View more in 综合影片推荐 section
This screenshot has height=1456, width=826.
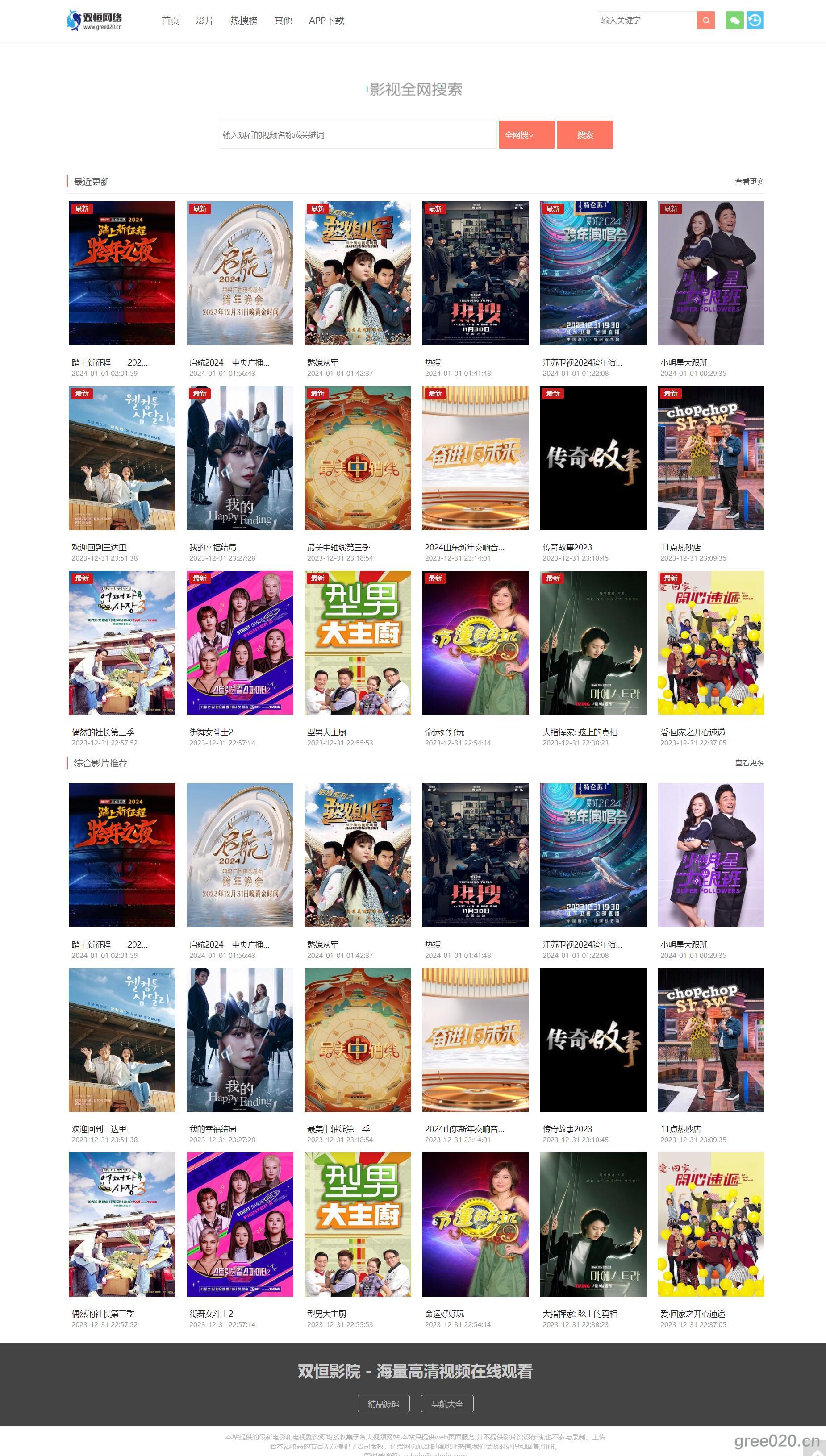coord(749,763)
